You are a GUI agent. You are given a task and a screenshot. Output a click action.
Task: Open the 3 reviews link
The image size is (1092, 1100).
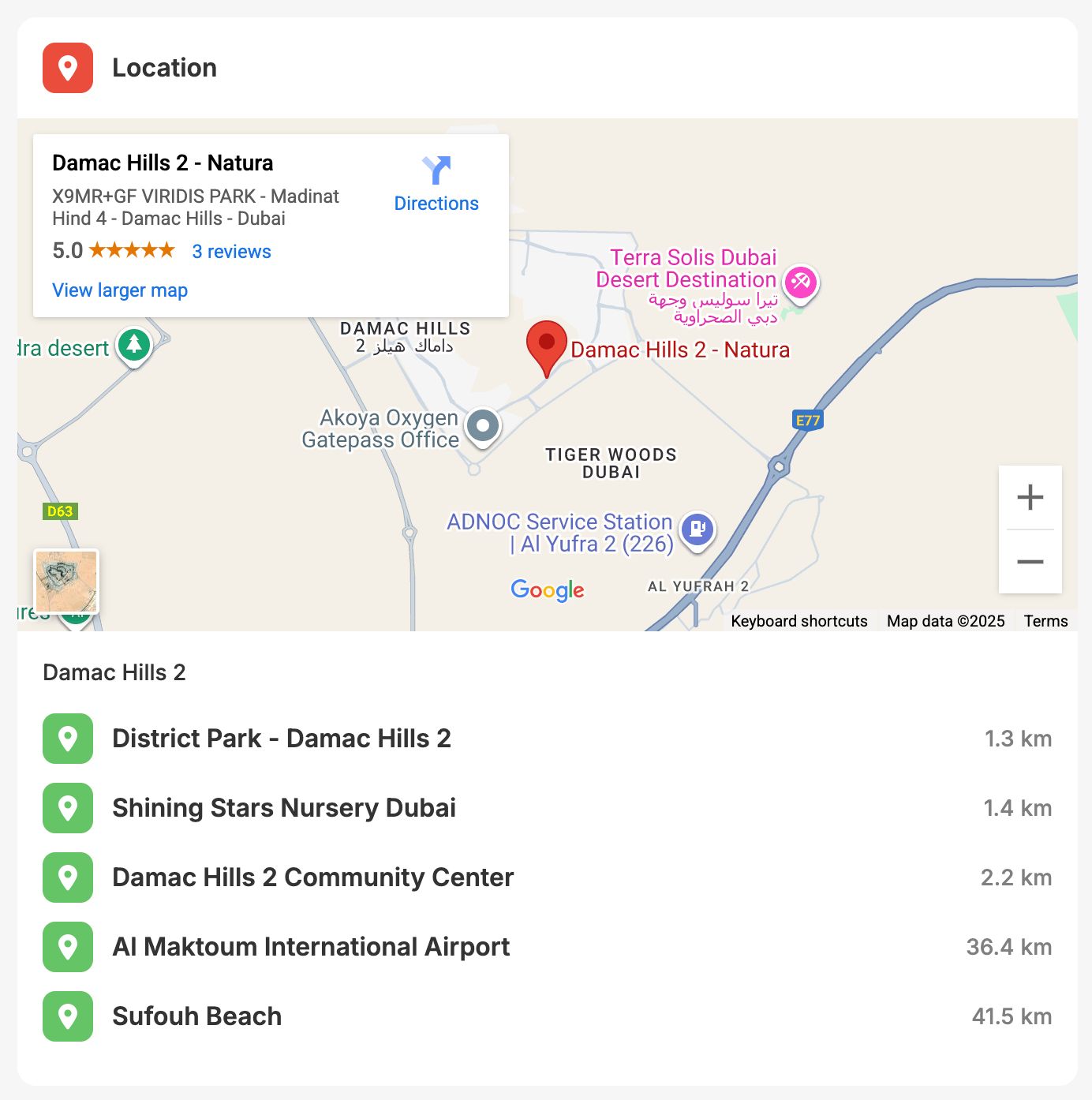click(x=231, y=252)
